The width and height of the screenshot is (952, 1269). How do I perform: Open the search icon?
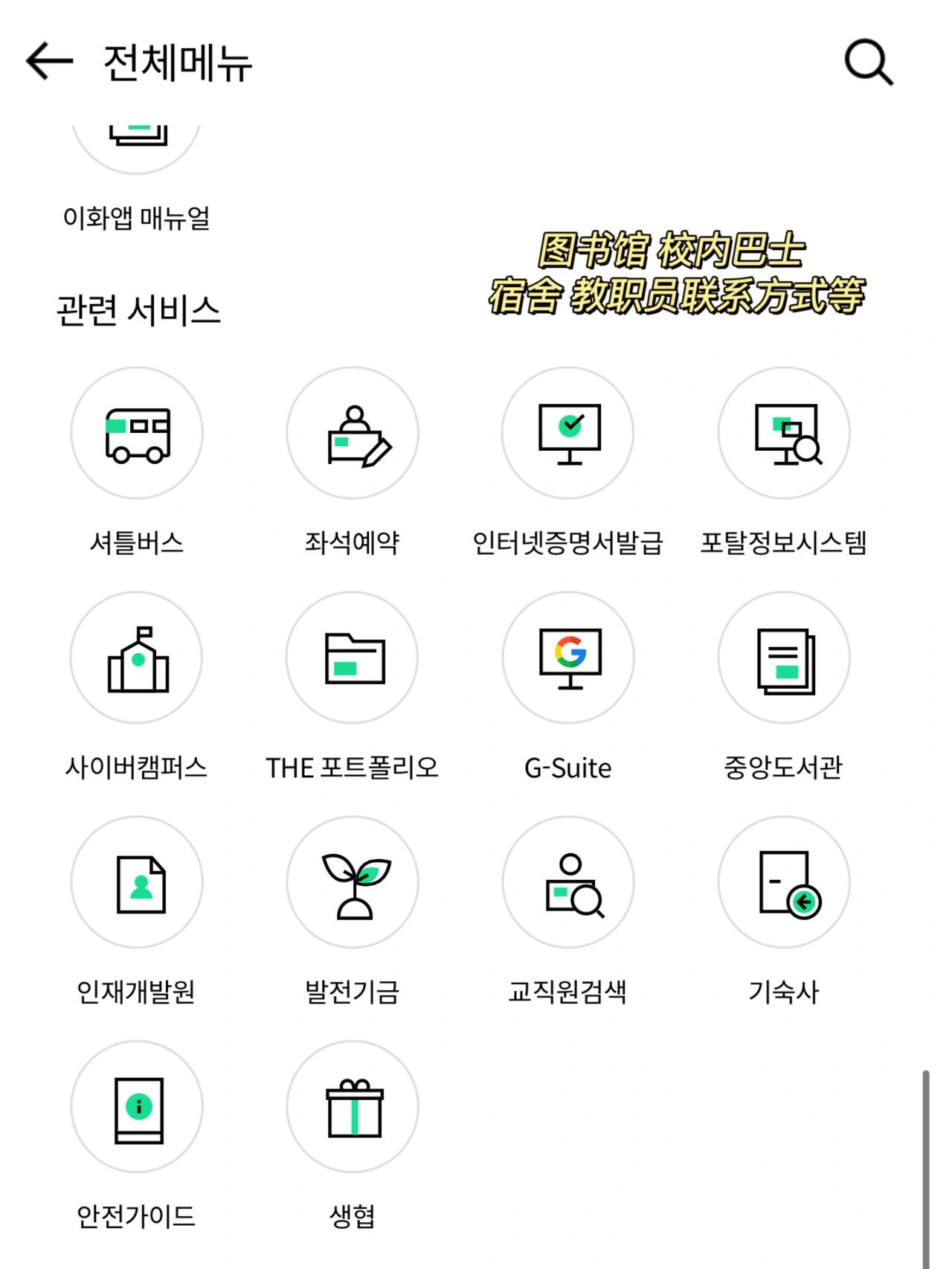pos(868,62)
